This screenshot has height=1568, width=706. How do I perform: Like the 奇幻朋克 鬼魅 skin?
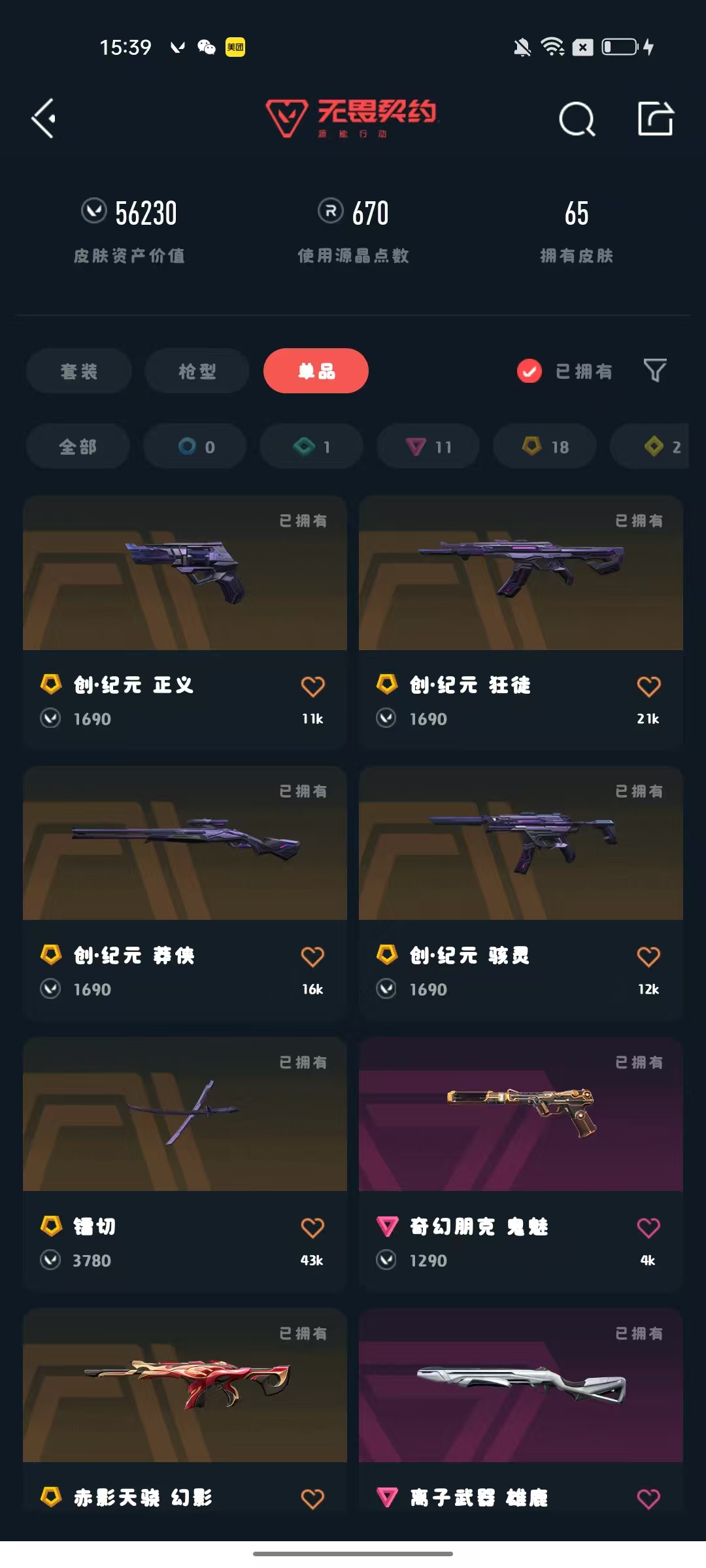[648, 1228]
